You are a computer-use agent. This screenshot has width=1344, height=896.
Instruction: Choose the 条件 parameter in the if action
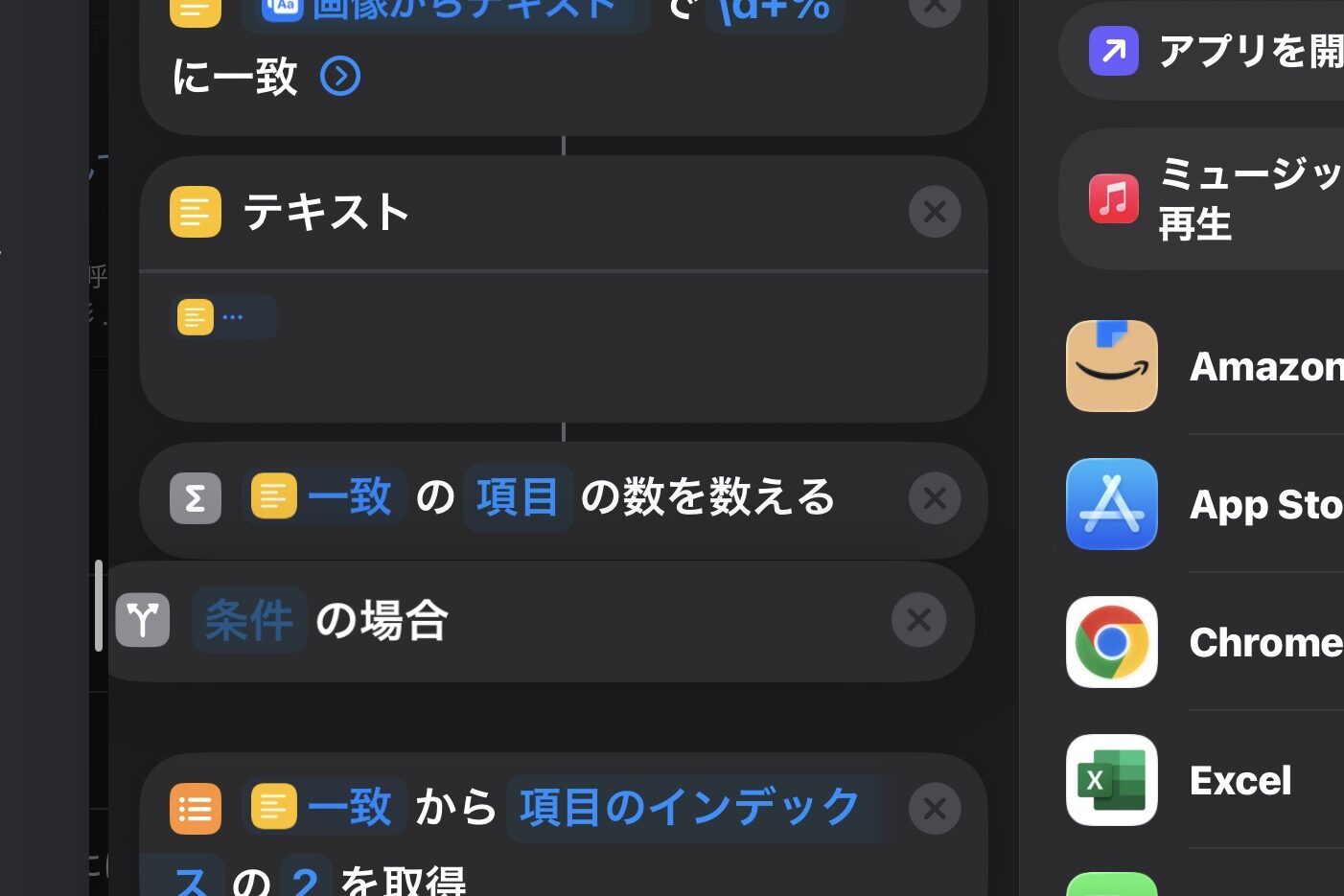pyautogui.click(x=249, y=621)
